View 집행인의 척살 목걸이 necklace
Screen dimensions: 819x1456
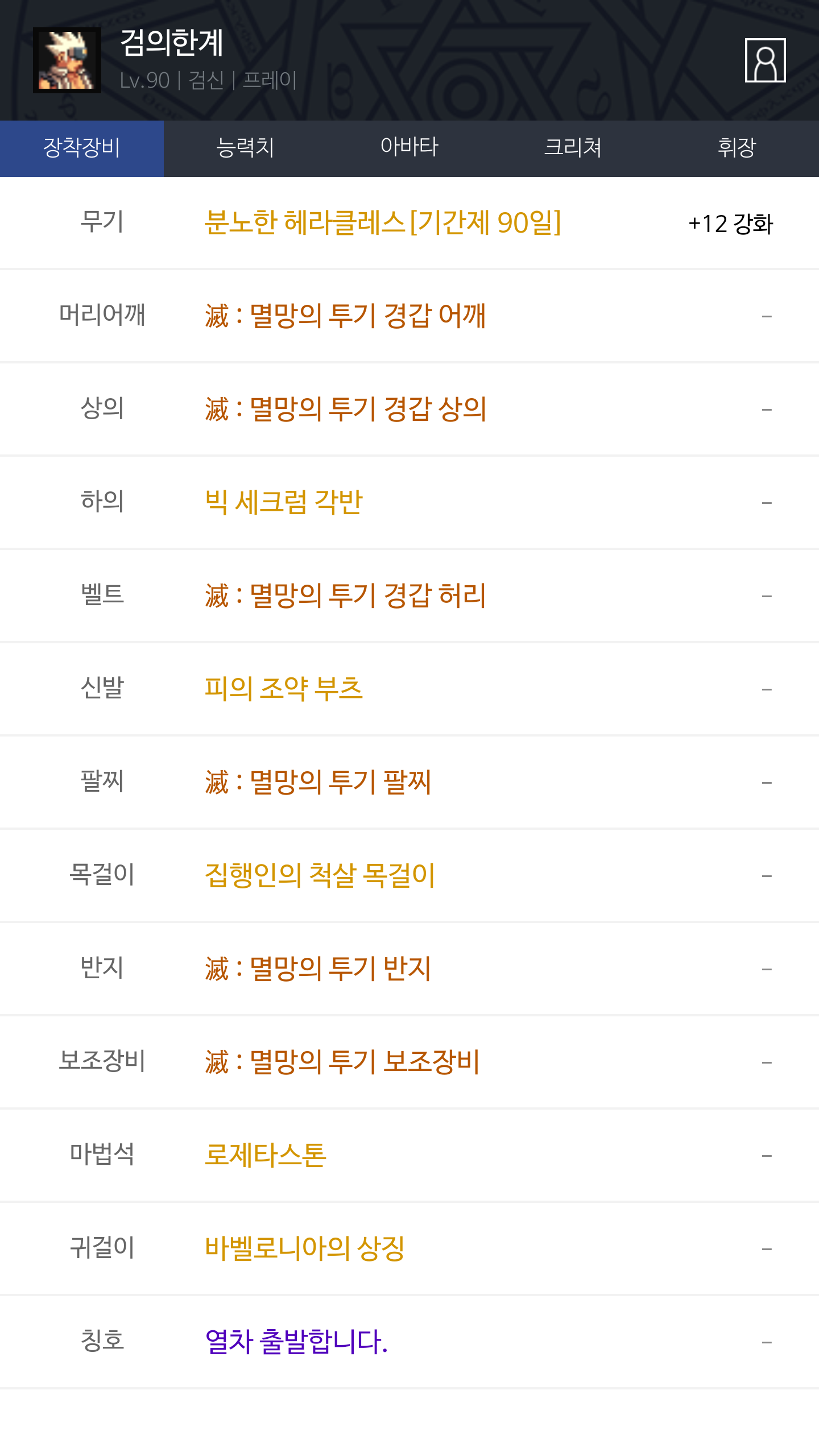pyautogui.click(x=320, y=875)
